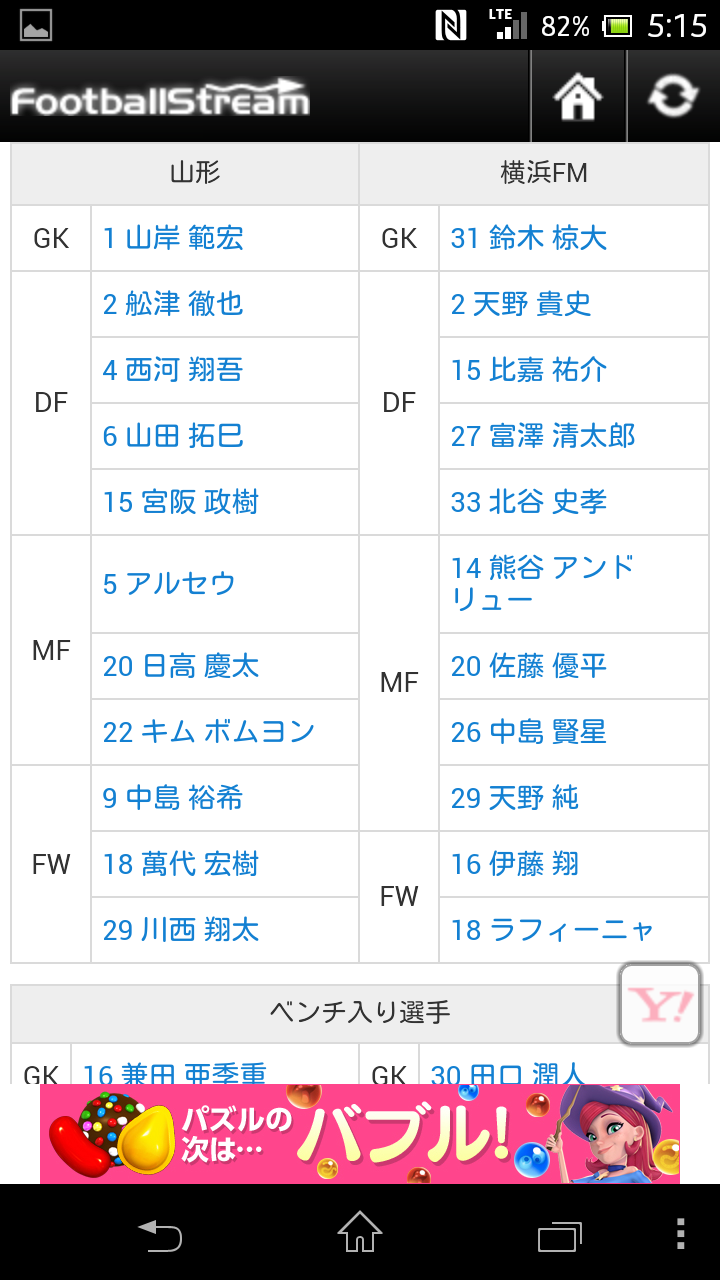View player 22 キム ボムヨン
Image resolution: width=720 pixels, height=1280 pixels.
(208, 732)
